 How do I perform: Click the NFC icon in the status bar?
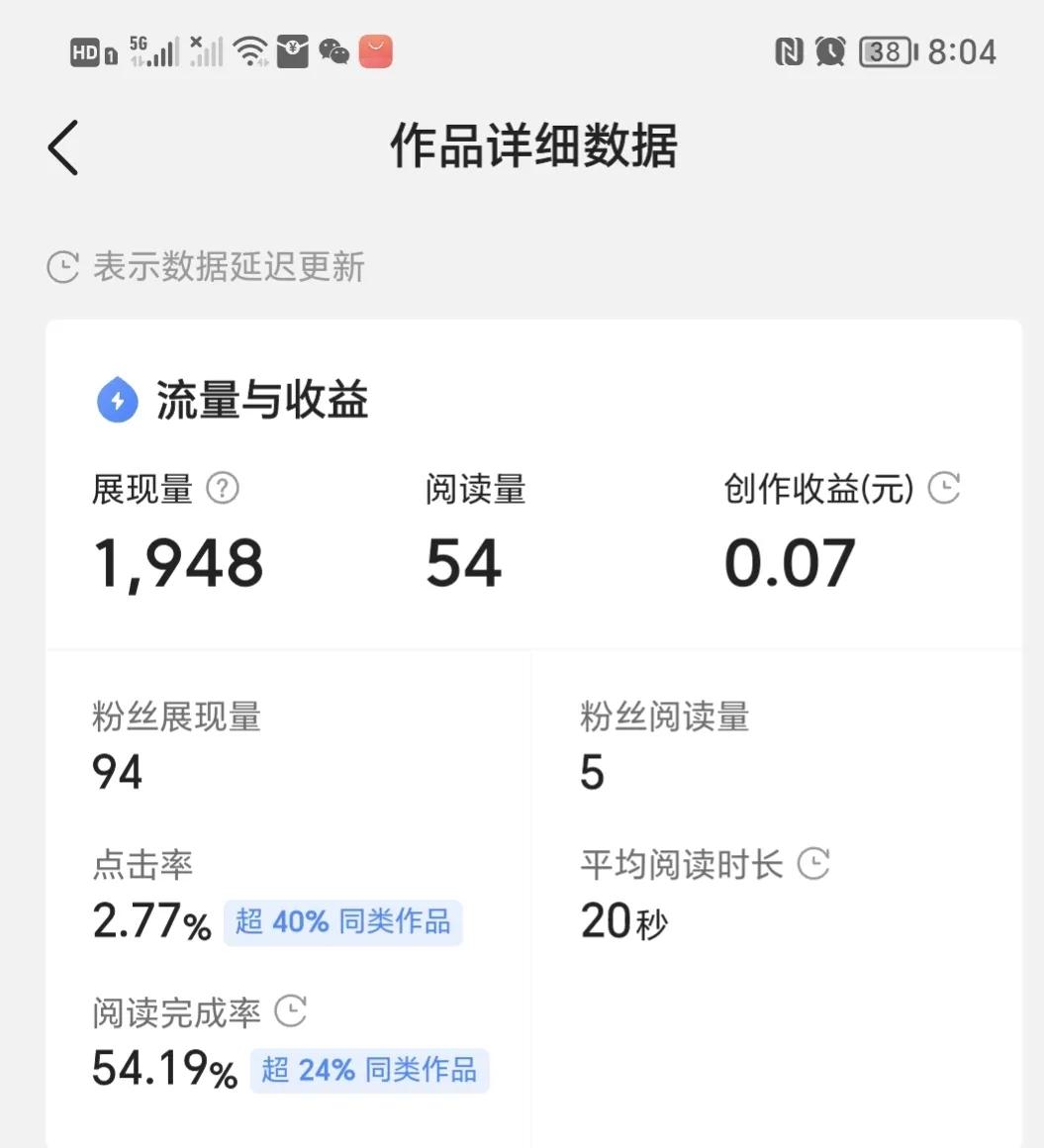point(788,49)
